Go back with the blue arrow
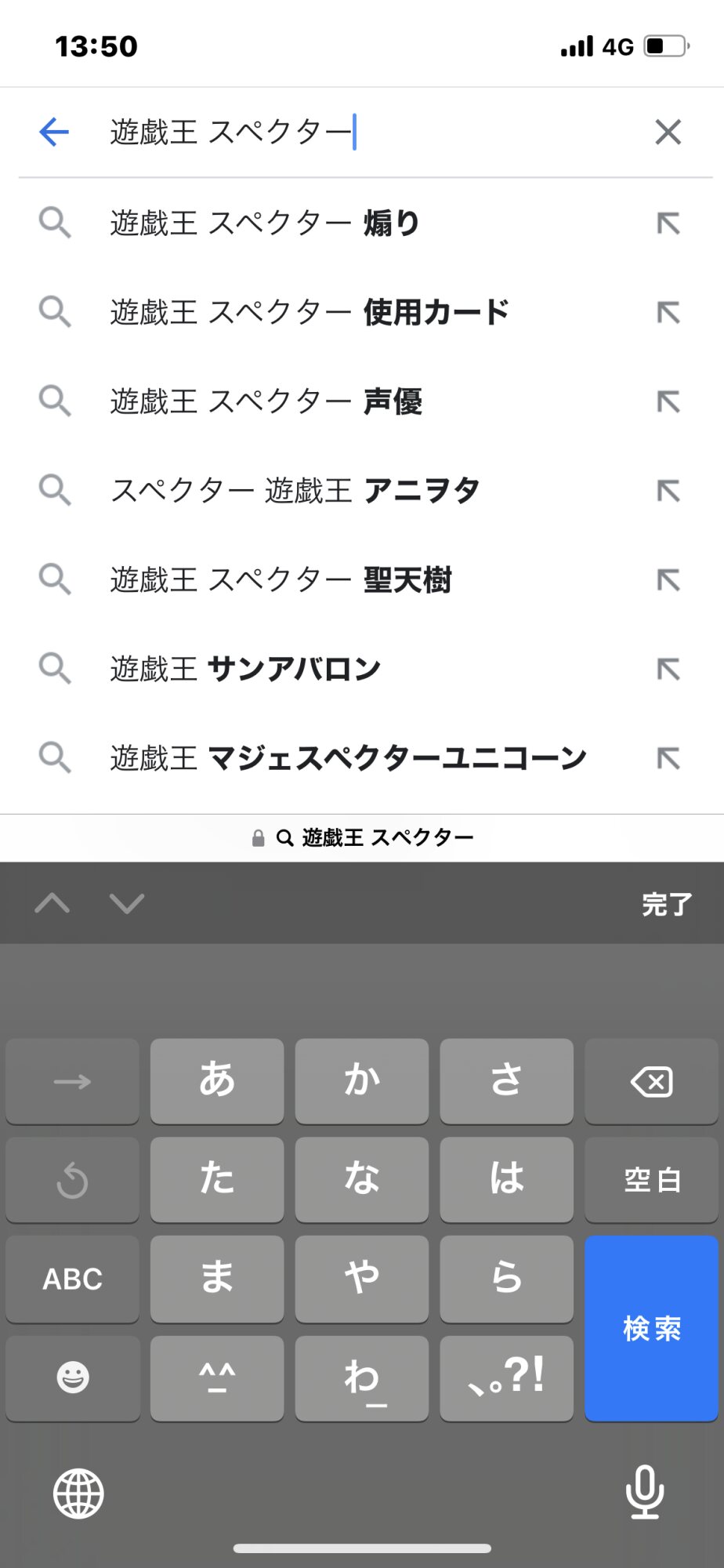 coord(54,132)
